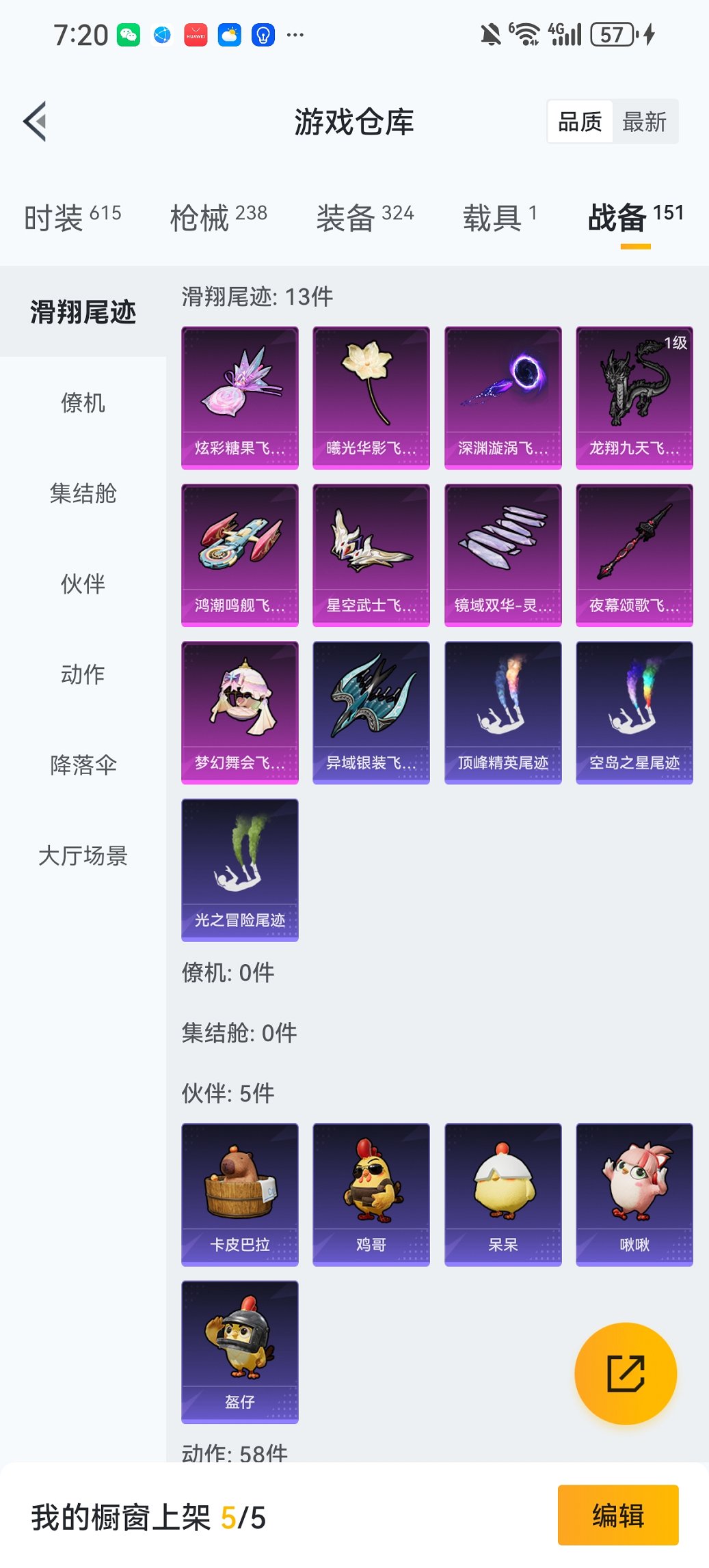Screen dimensions: 709x1568
Task: Jump to 动作 category
Action: click(x=83, y=674)
